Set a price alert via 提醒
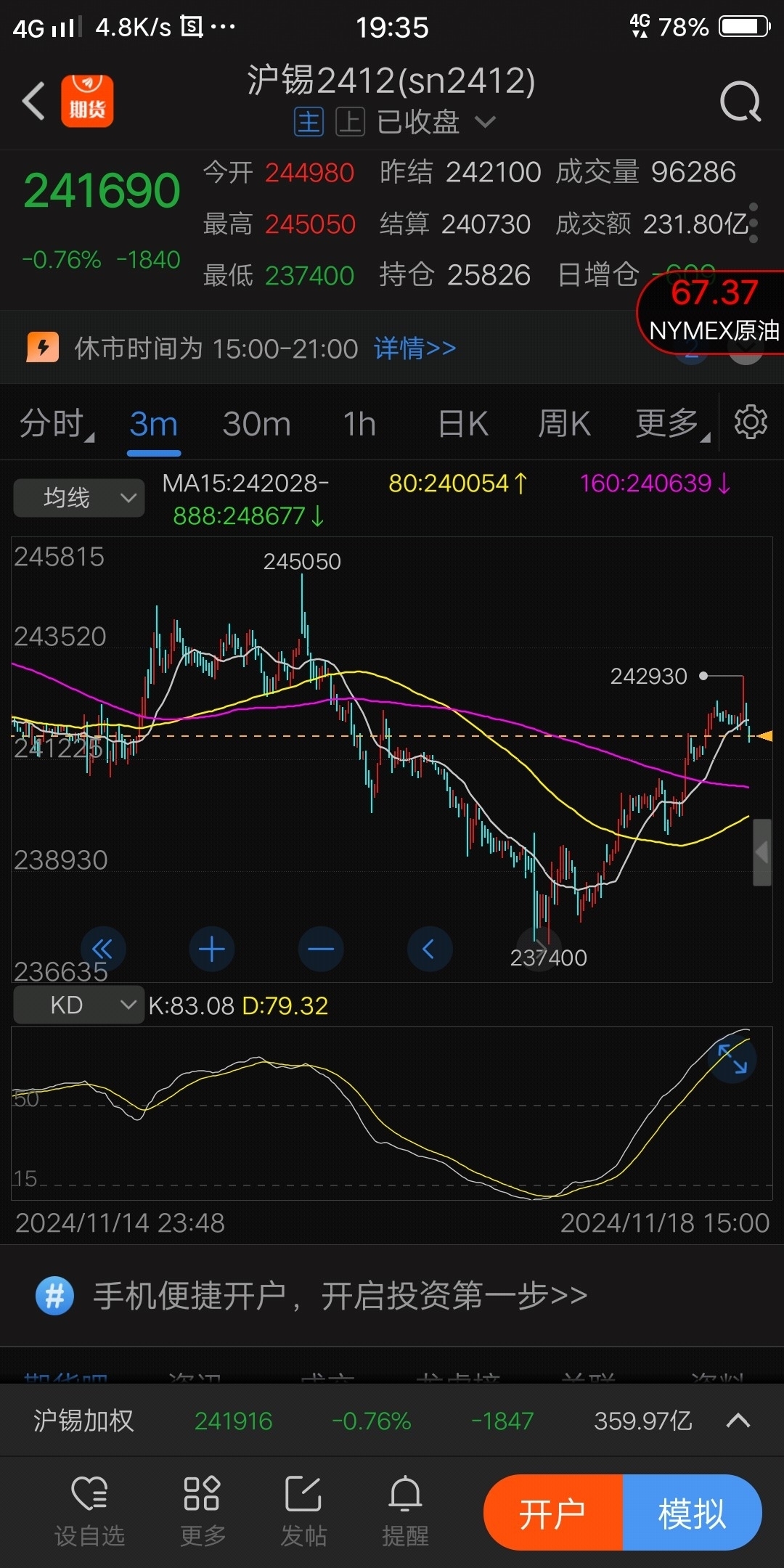Viewport: 784px width, 1568px height. (406, 1512)
